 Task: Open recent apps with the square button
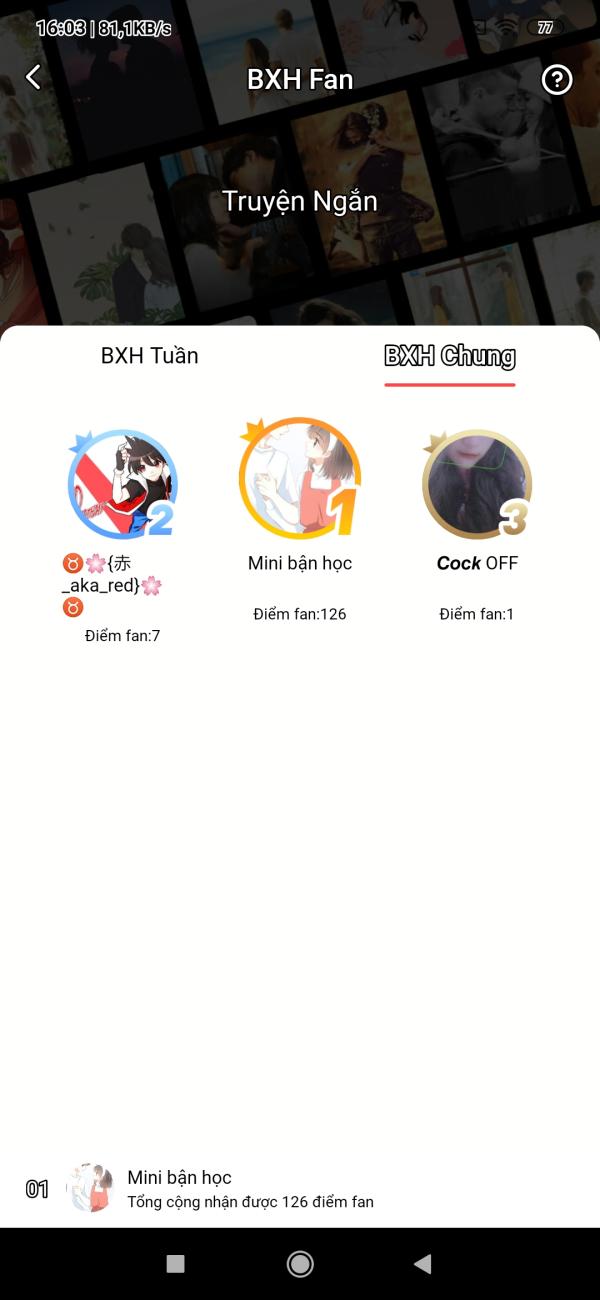(x=175, y=1264)
